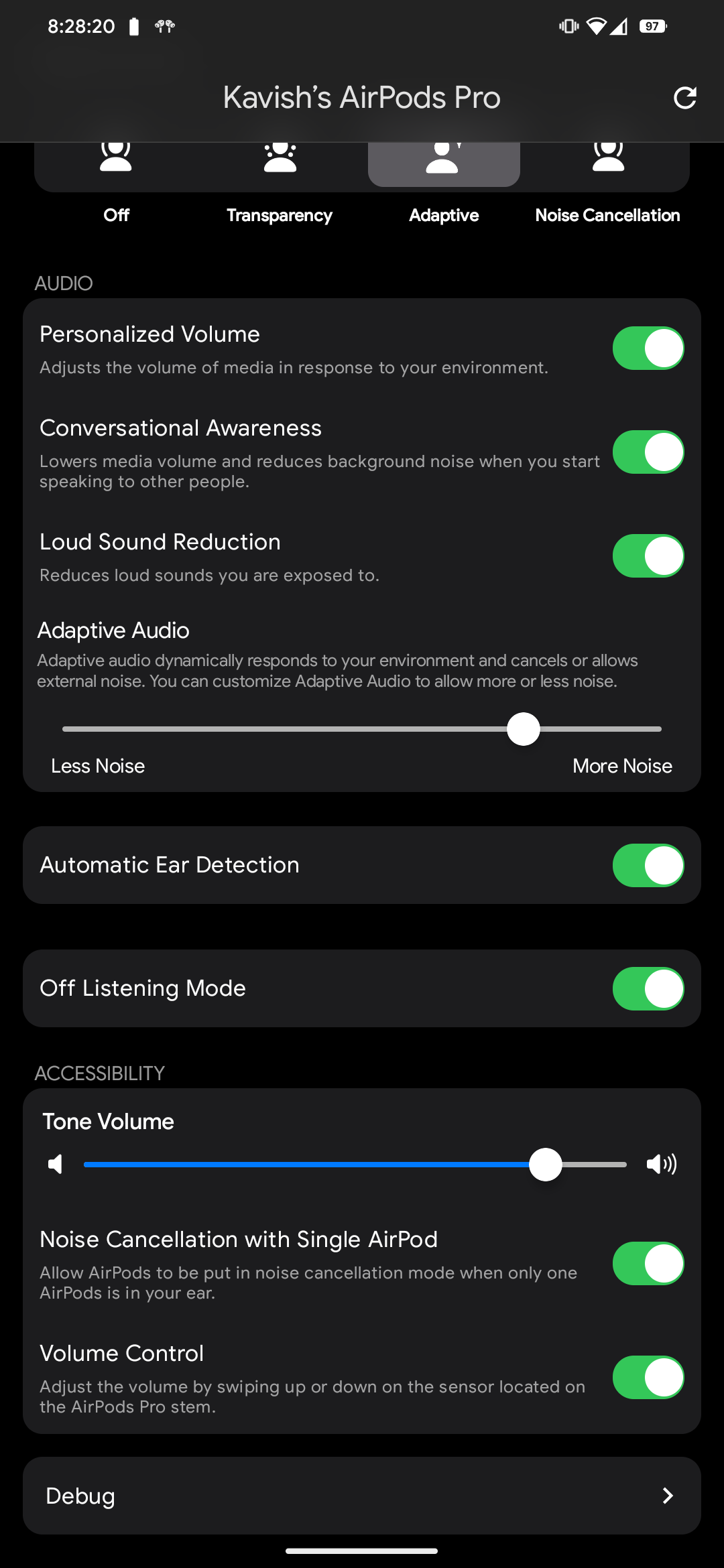Tap the mute speaker icon beside Tone Volume
Screen dimensions: 724x1568
pyautogui.click(x=56, y=1164)
